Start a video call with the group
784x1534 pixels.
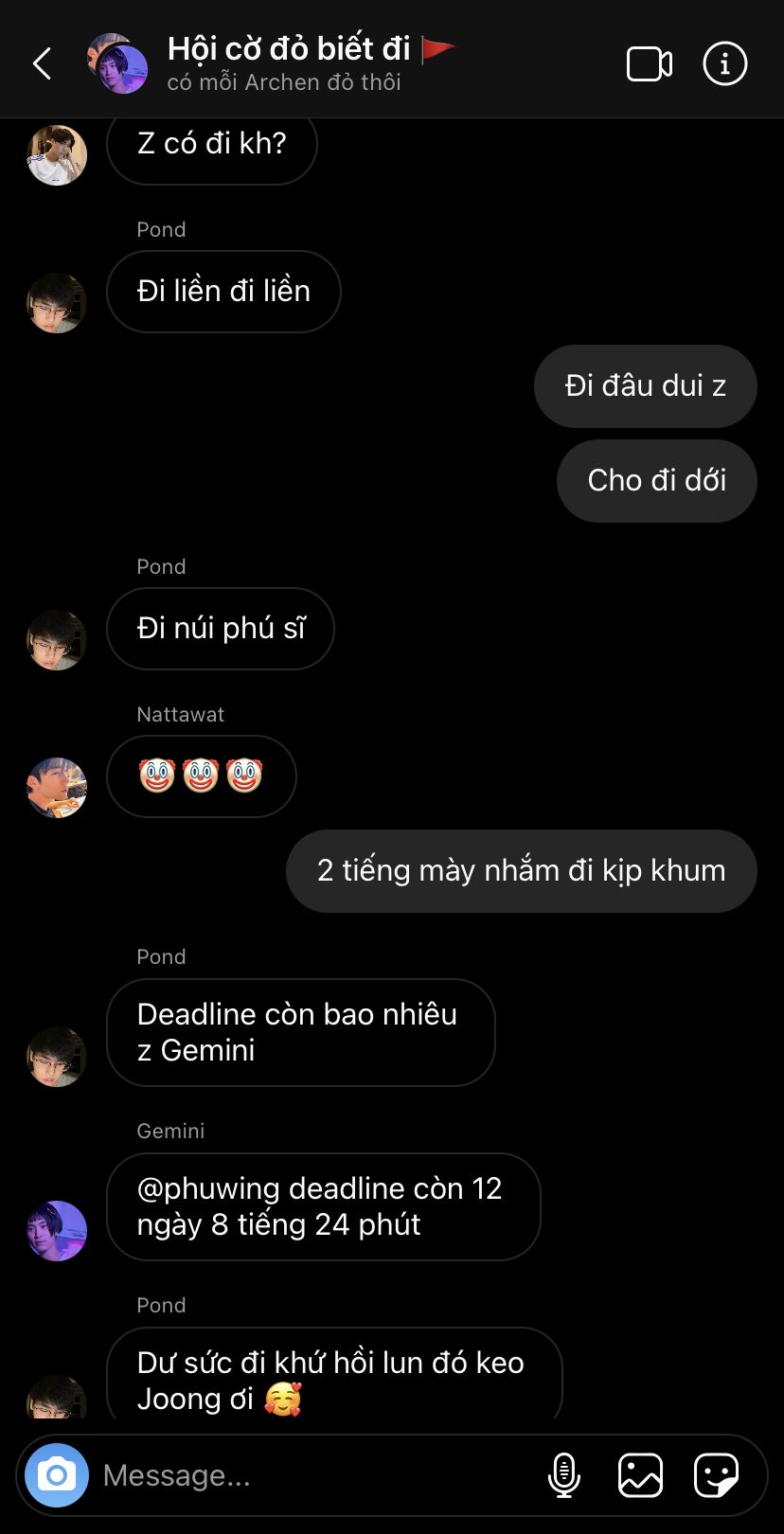tap(650, 64)
